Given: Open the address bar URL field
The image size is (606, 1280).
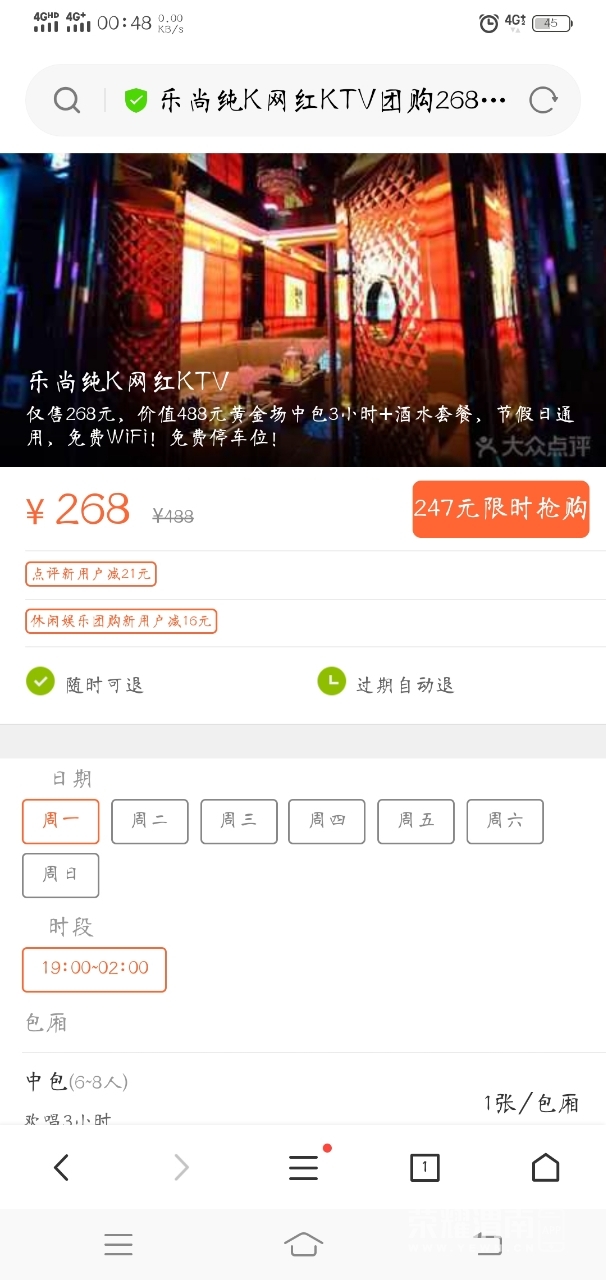Looking at the screenshot, I should (x=330, y=100).
